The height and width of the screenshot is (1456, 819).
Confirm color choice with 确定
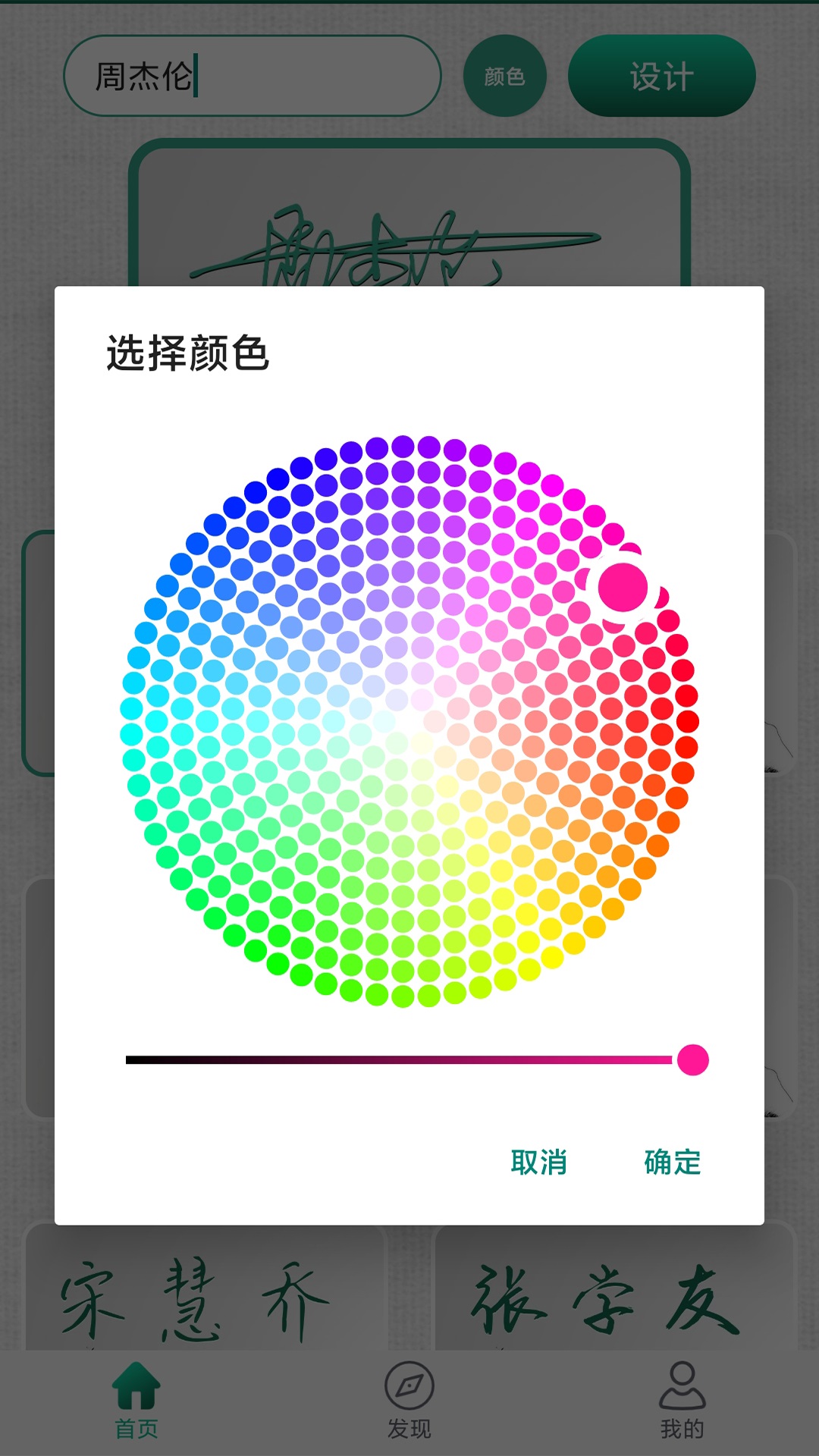coord(670,1160)
